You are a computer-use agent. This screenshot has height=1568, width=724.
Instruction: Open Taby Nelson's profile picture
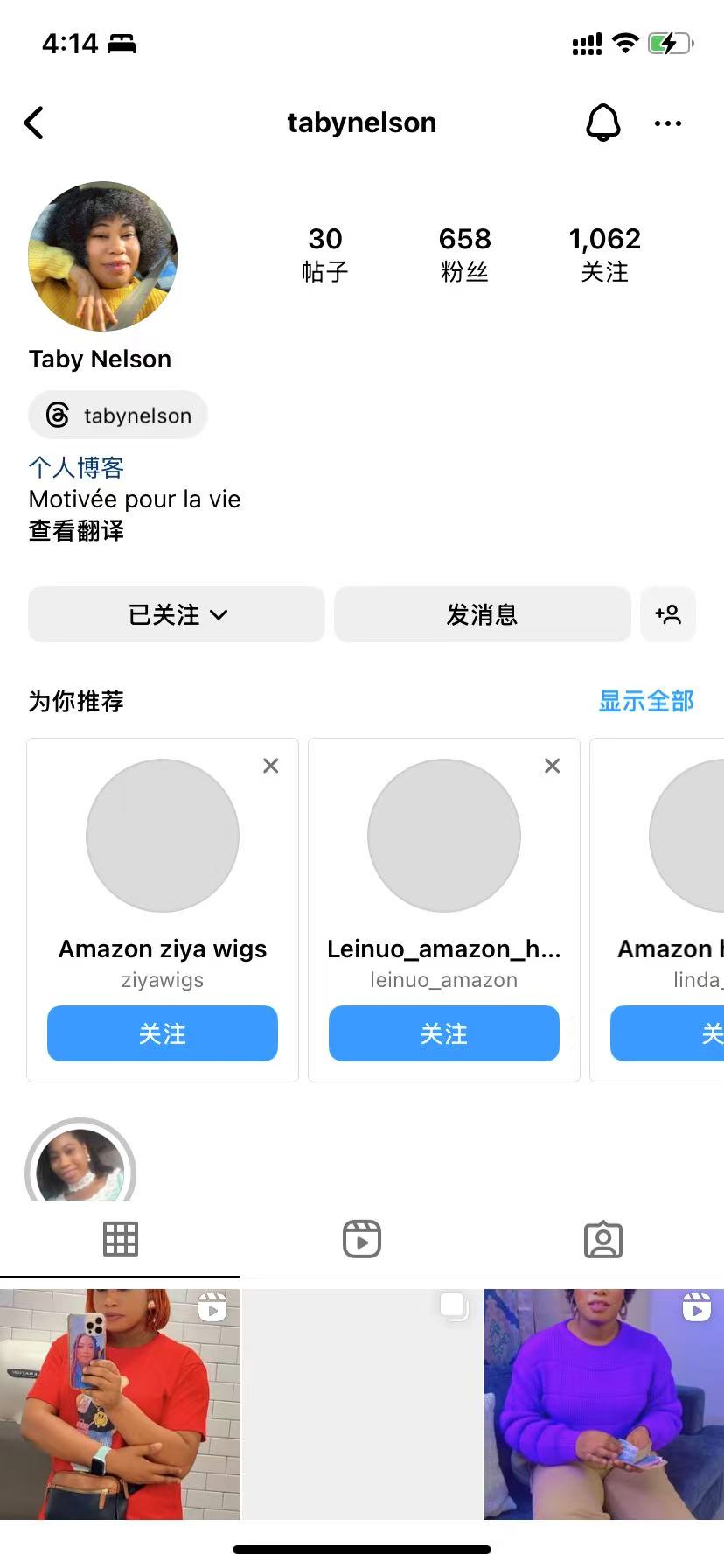pyautogui.click(x=103, y=257)
